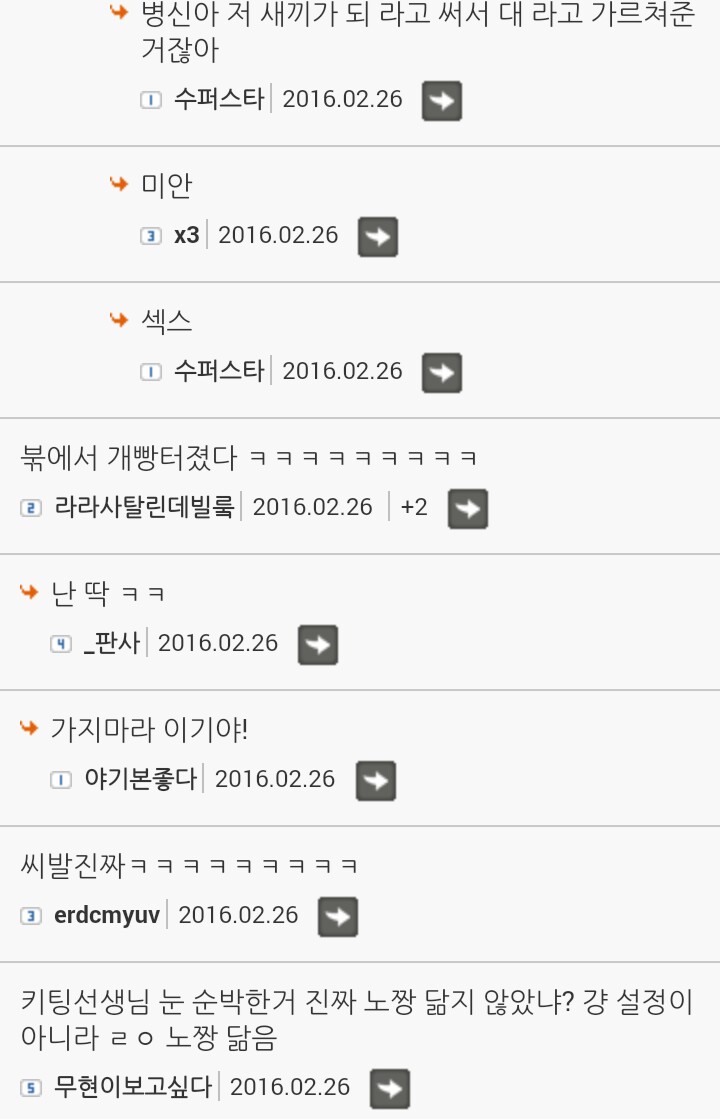Viewport: 720px width, 1119px height.
Task: Open user x3's profile
Action: point(186,235)
